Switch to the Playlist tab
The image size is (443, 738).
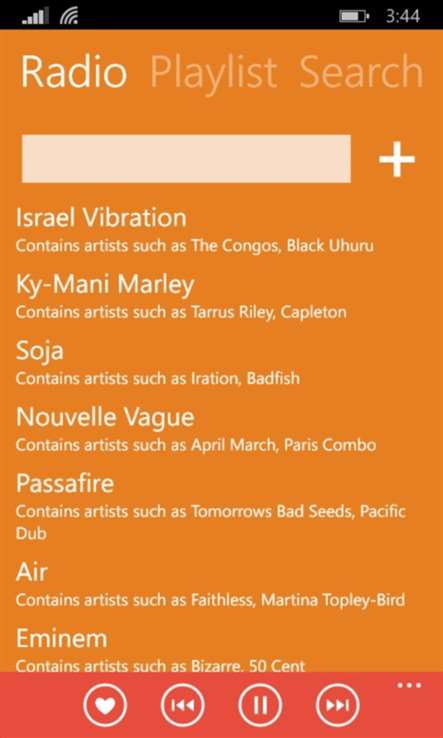pos(213,72)
